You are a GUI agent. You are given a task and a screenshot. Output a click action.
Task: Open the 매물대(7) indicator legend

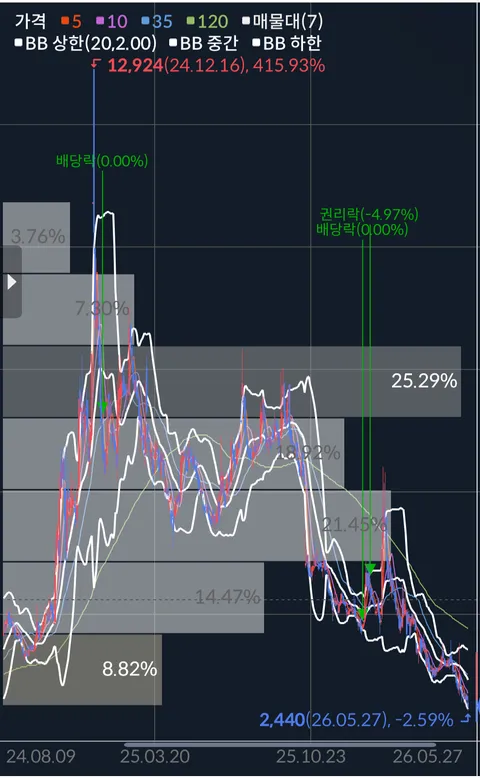[x=282, y=21]
